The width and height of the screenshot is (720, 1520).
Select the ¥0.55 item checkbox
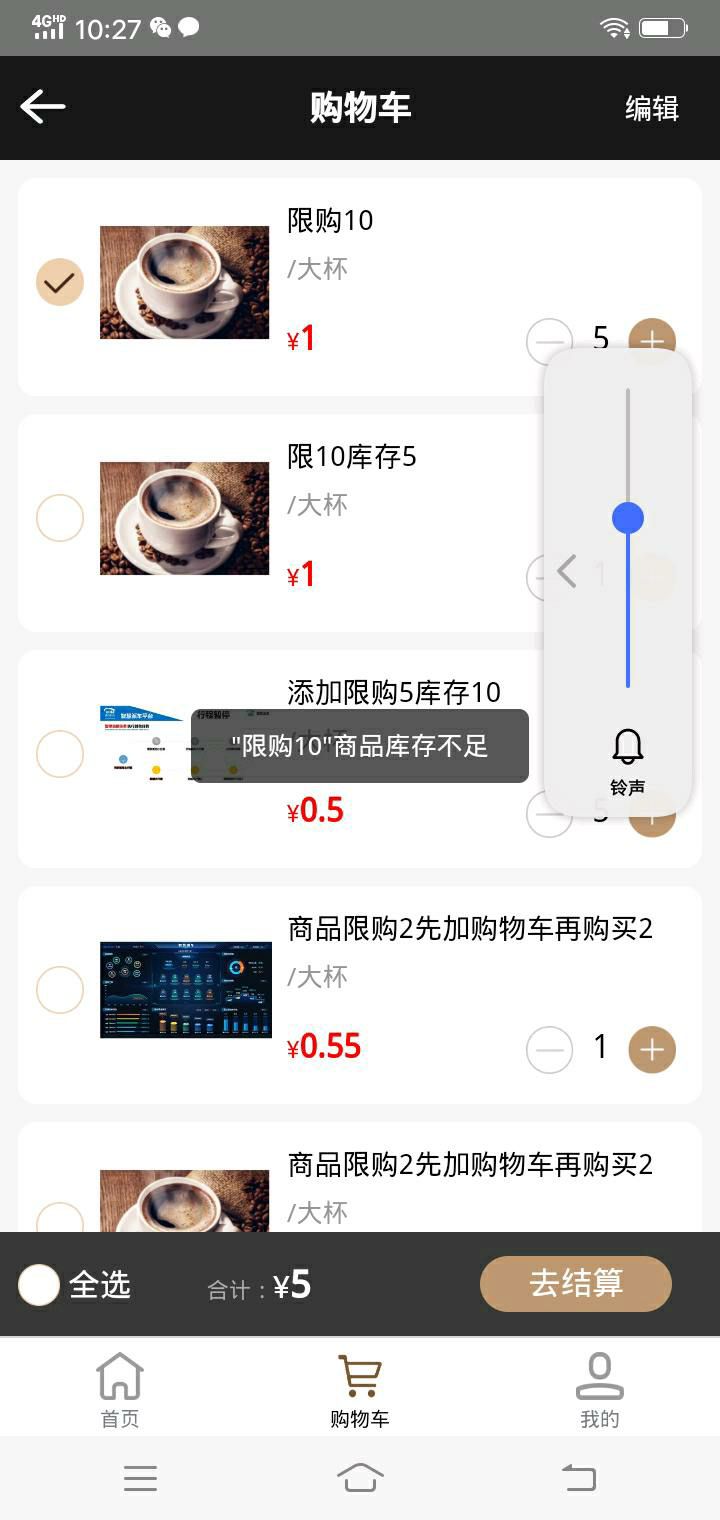tap(60, 990)
